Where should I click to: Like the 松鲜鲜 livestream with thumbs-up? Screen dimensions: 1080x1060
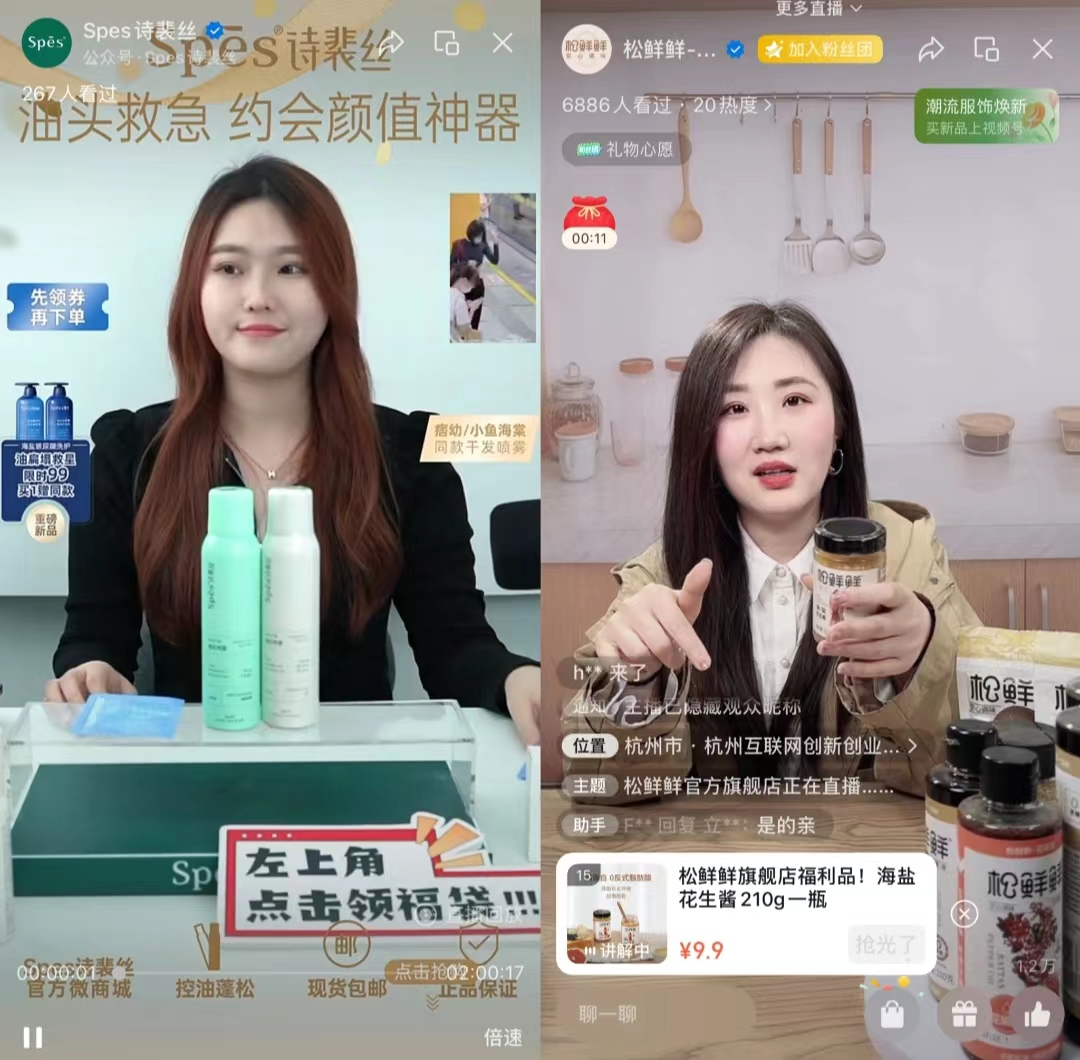tap(1037, 1015)
